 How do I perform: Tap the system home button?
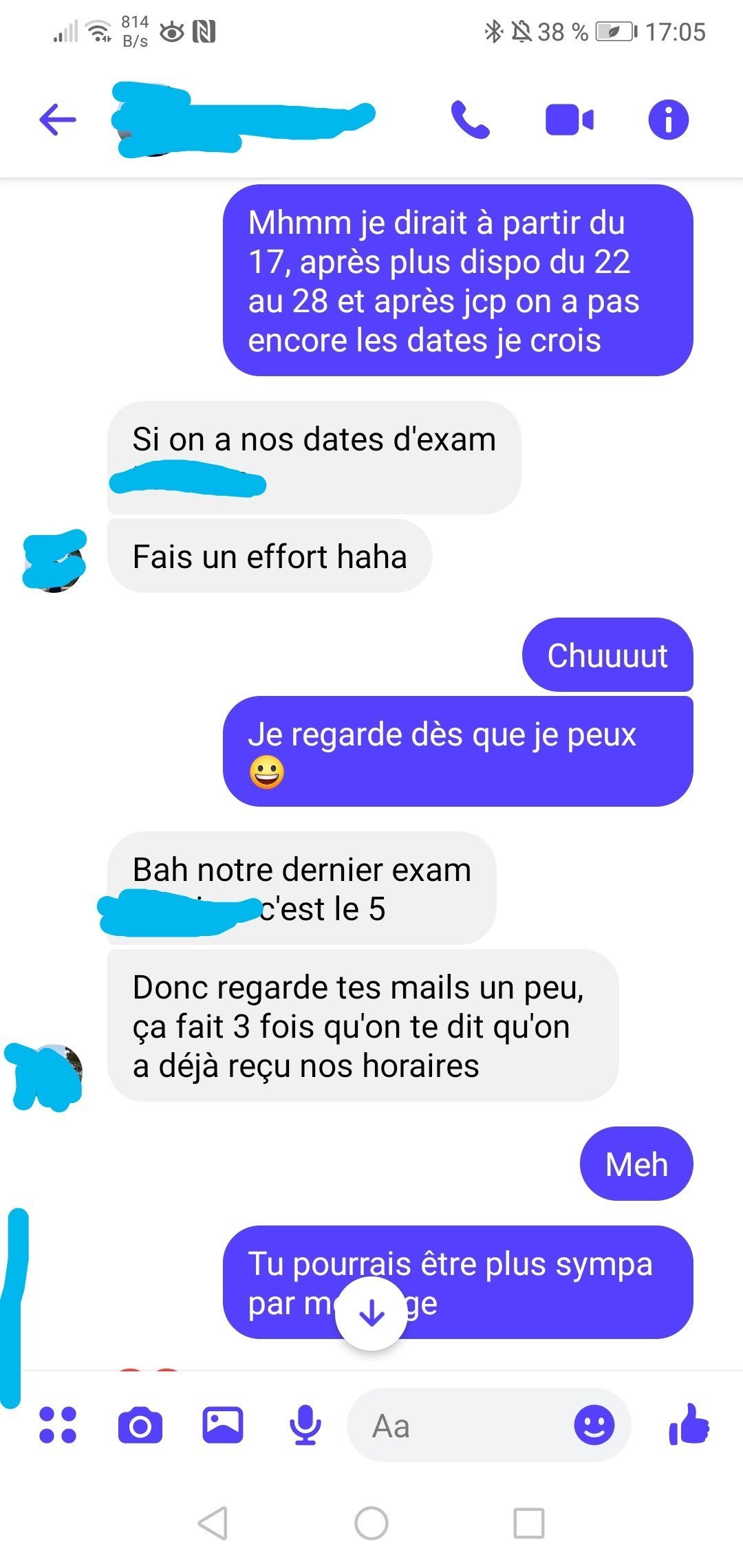pos(371,1523)
